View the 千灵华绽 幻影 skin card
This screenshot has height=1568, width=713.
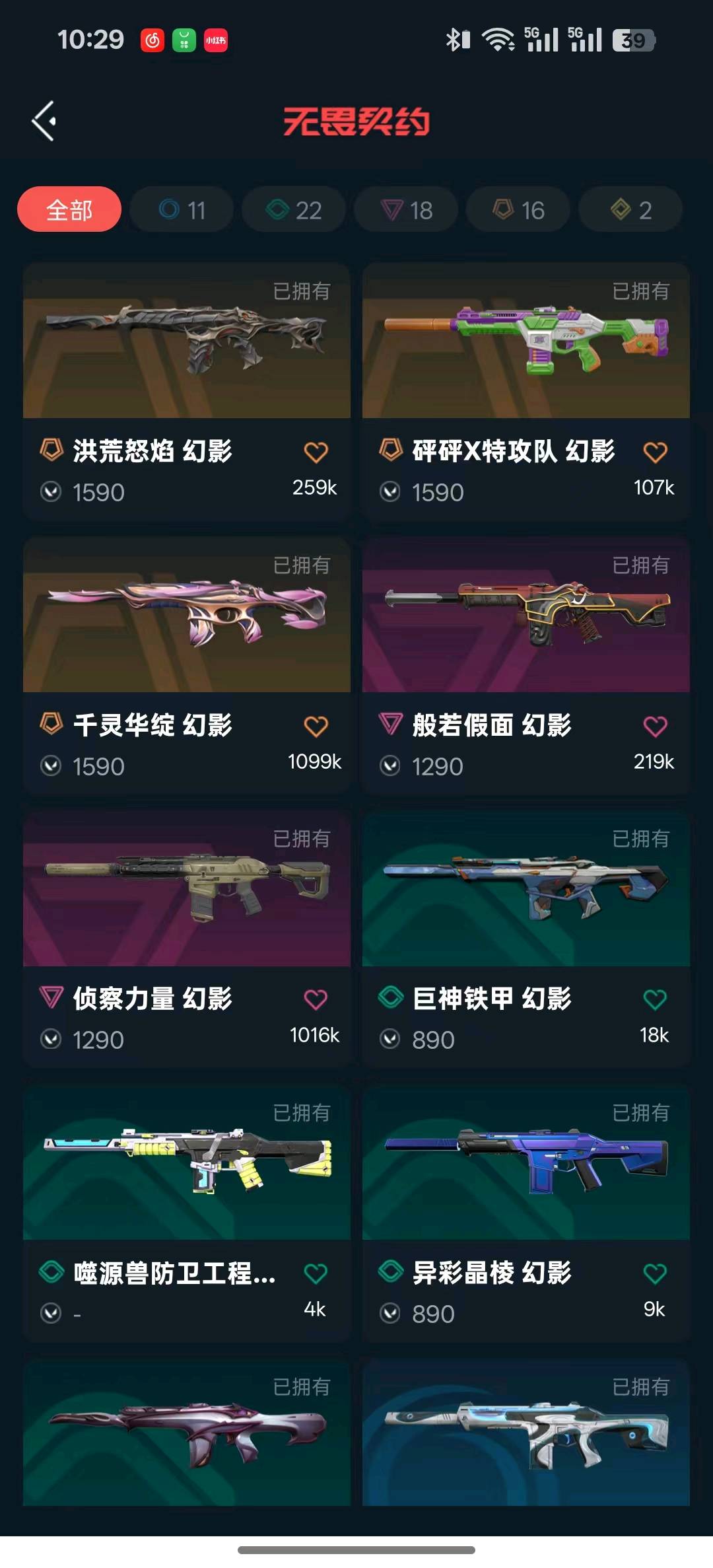[187, 666]
